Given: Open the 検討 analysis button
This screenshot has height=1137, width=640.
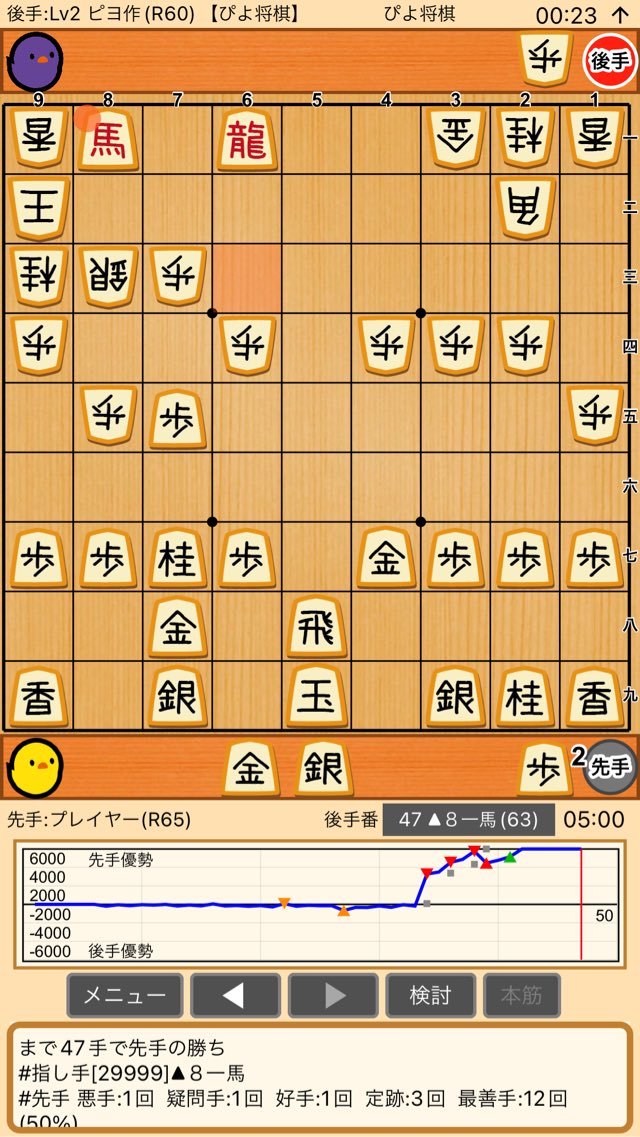Looking at the screenshot, I should 431,996.
